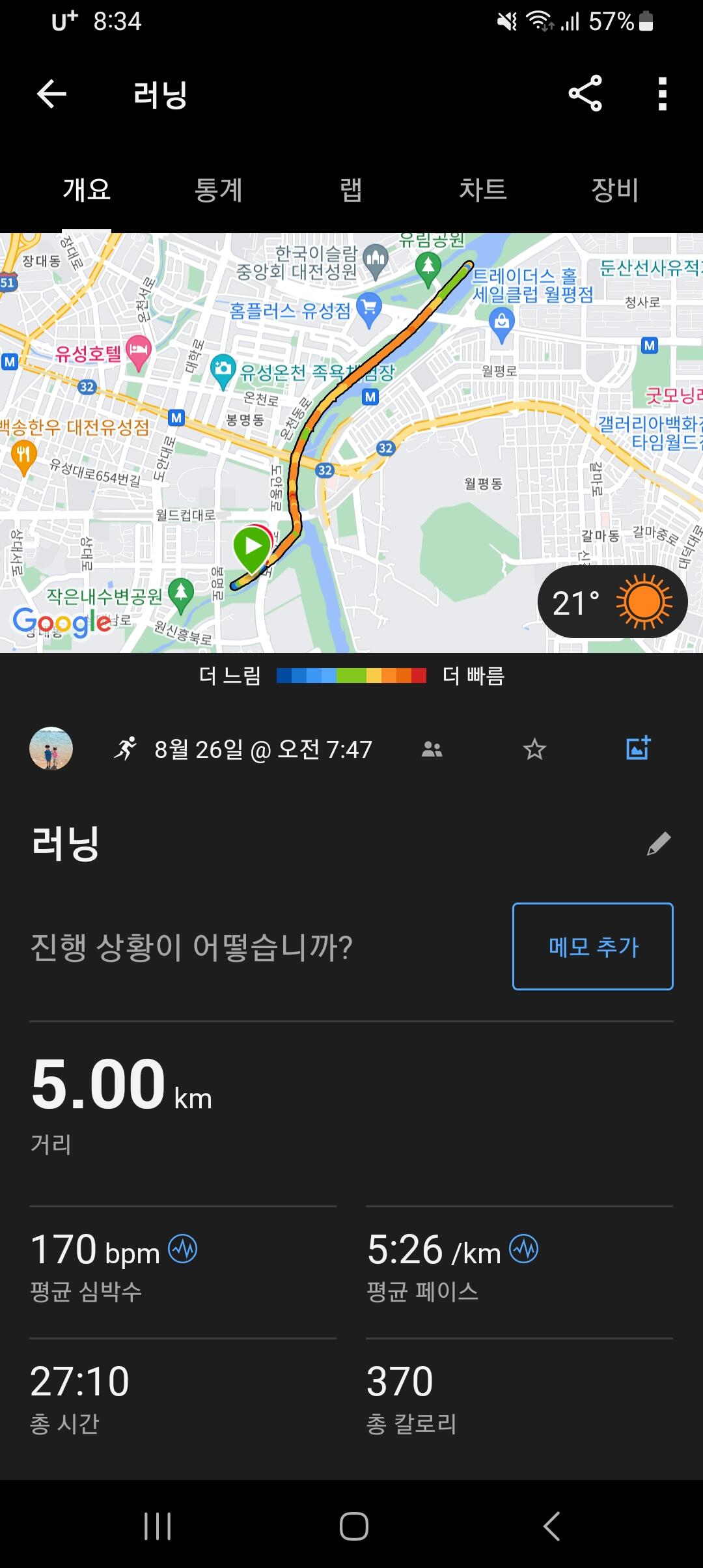This screenshot has height=1568, width=703.
Task: Open the three-dot overflow menu
Action: [x=662, y=94]
